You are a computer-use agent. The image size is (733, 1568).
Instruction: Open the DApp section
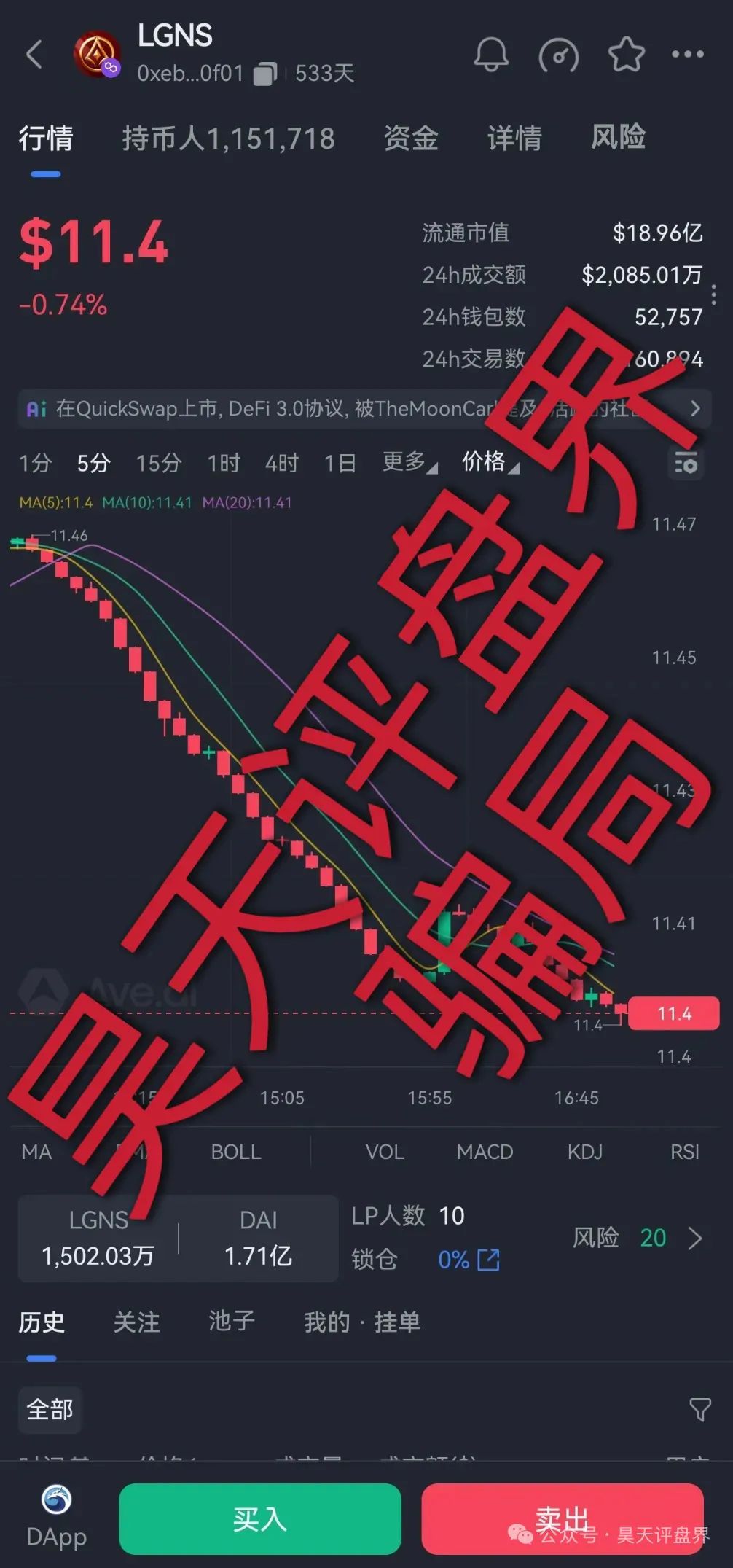(x=56, y=1518)
